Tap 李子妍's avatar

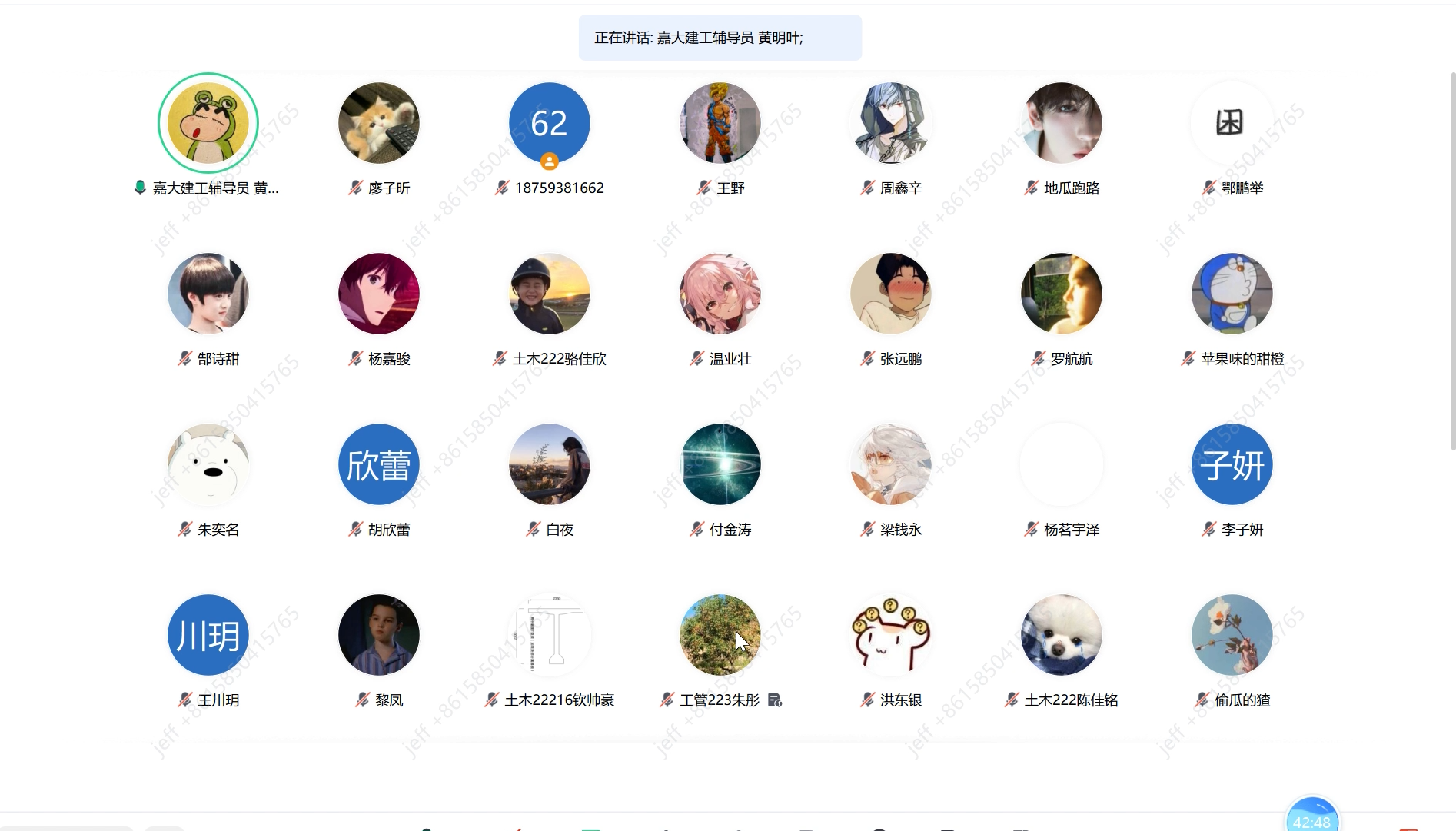(1232, 464)
